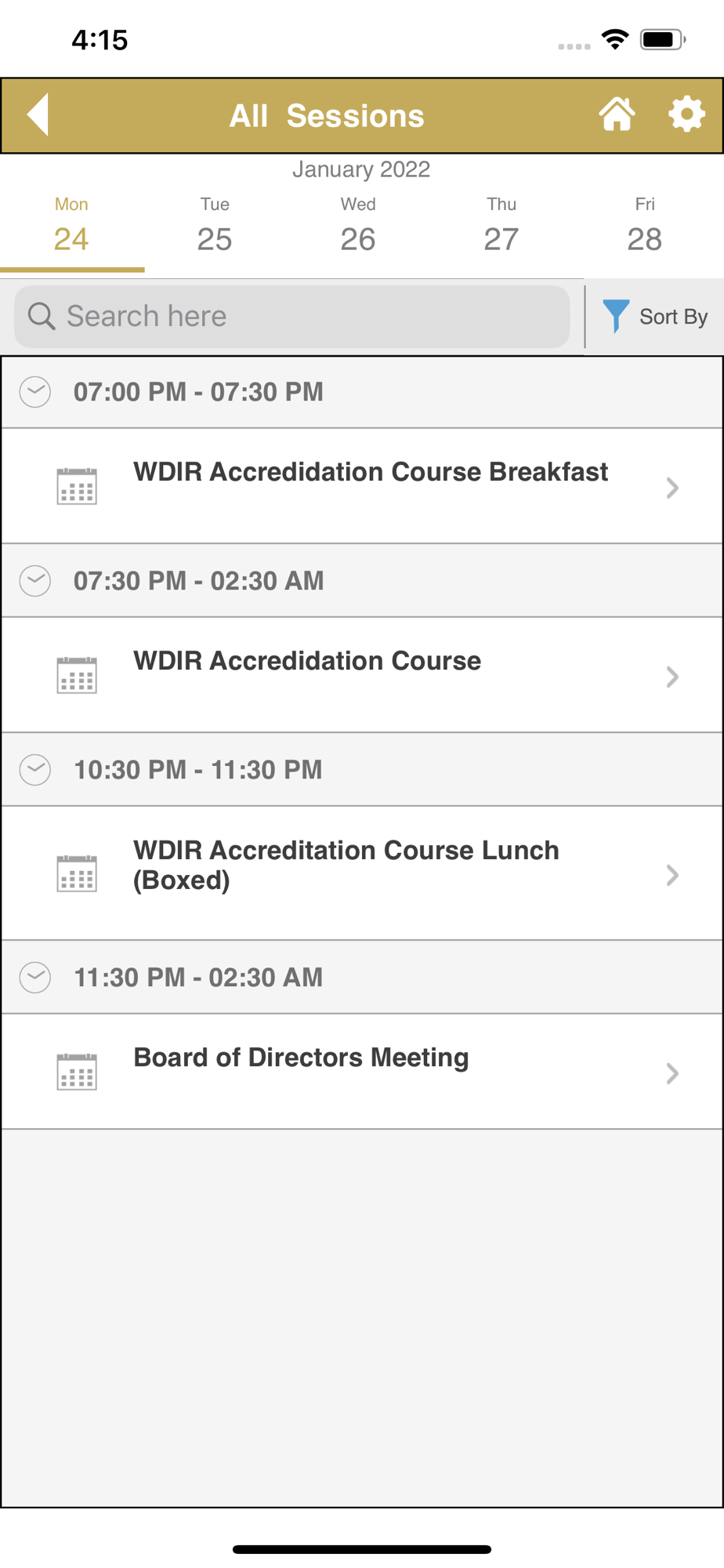
Task: Go back using the header arrow
Action: tap(39, 115)
